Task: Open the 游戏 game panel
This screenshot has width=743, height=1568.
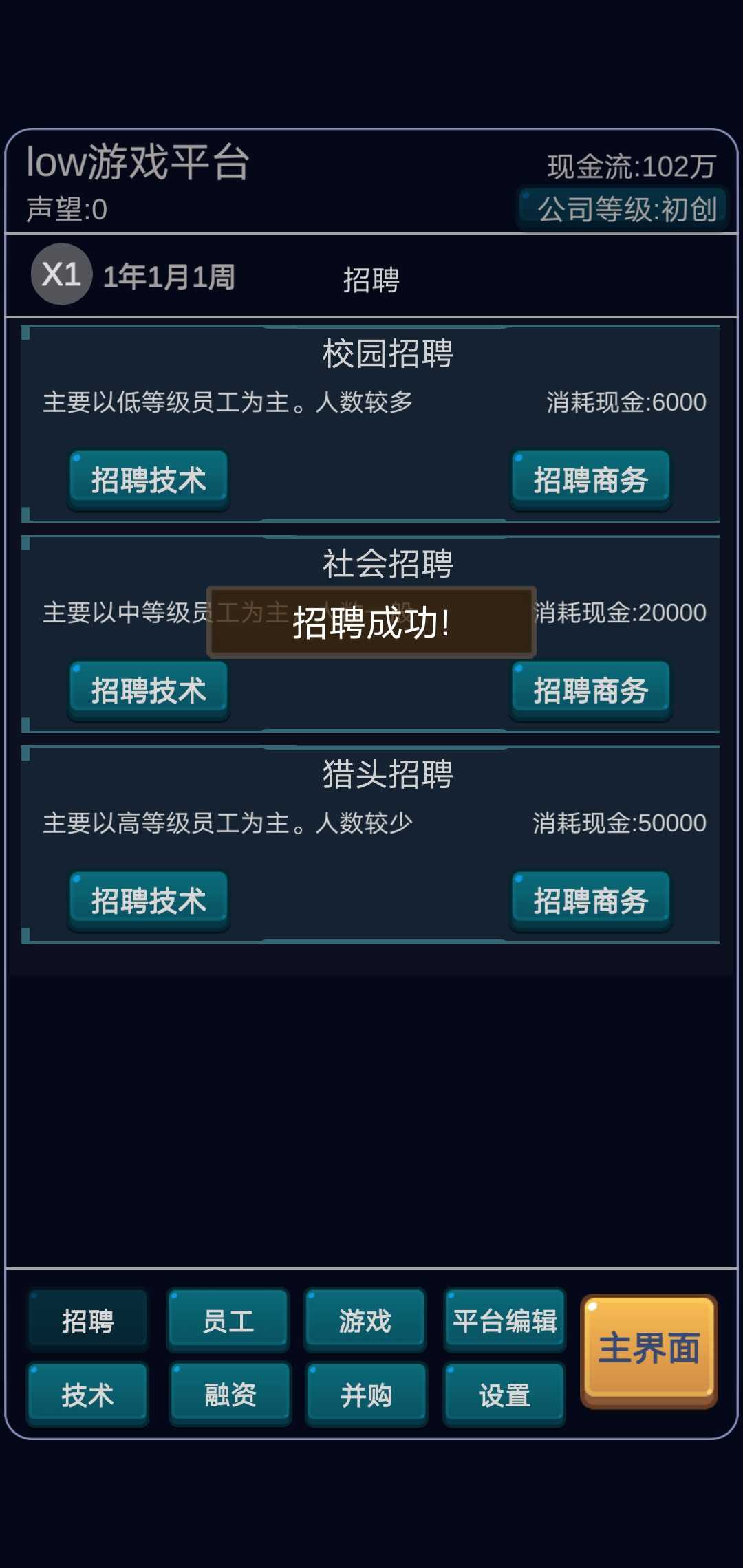Action: coord(366,1320)
